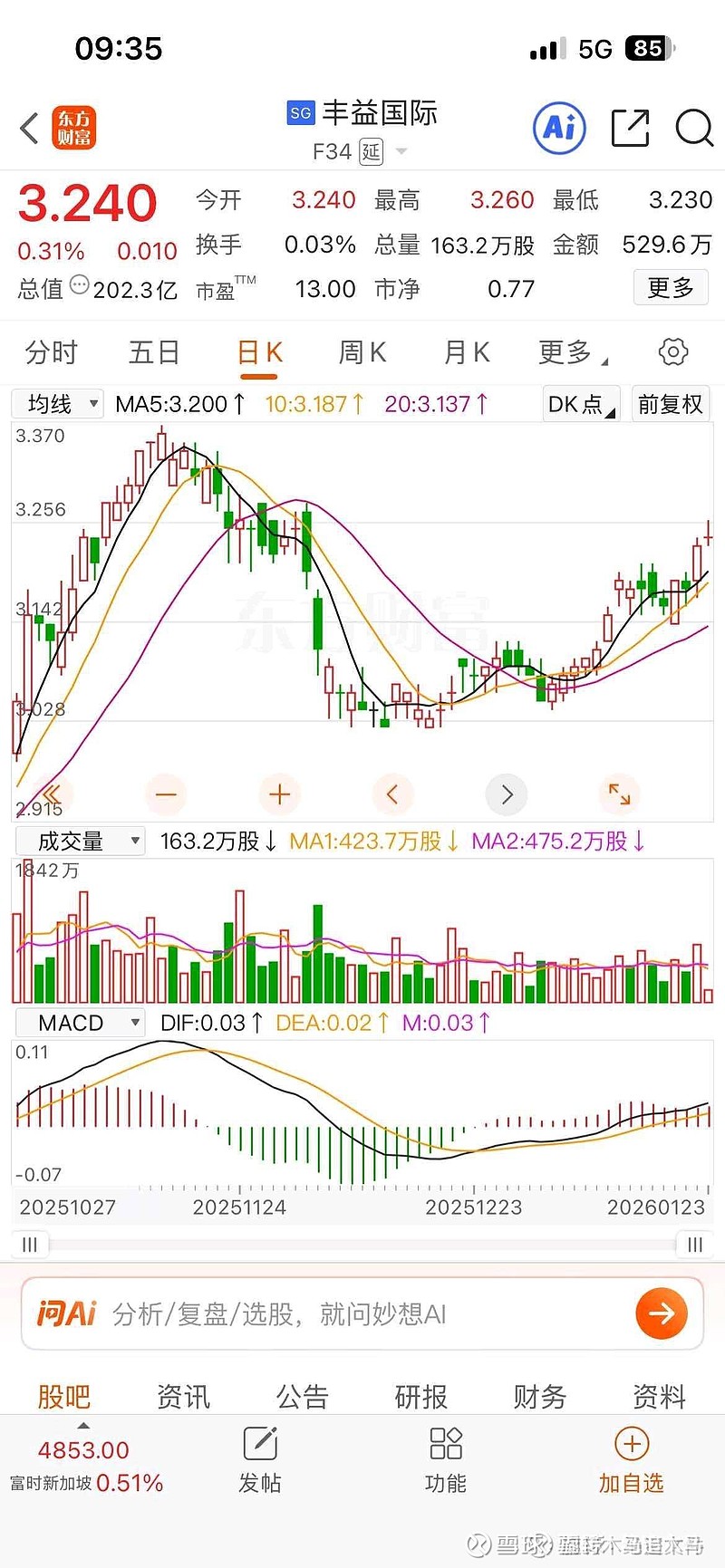Switch to the 月K chart tab
Image resolution: width=725 pixels, height=1568 pixels.
(x=467, y=352)
